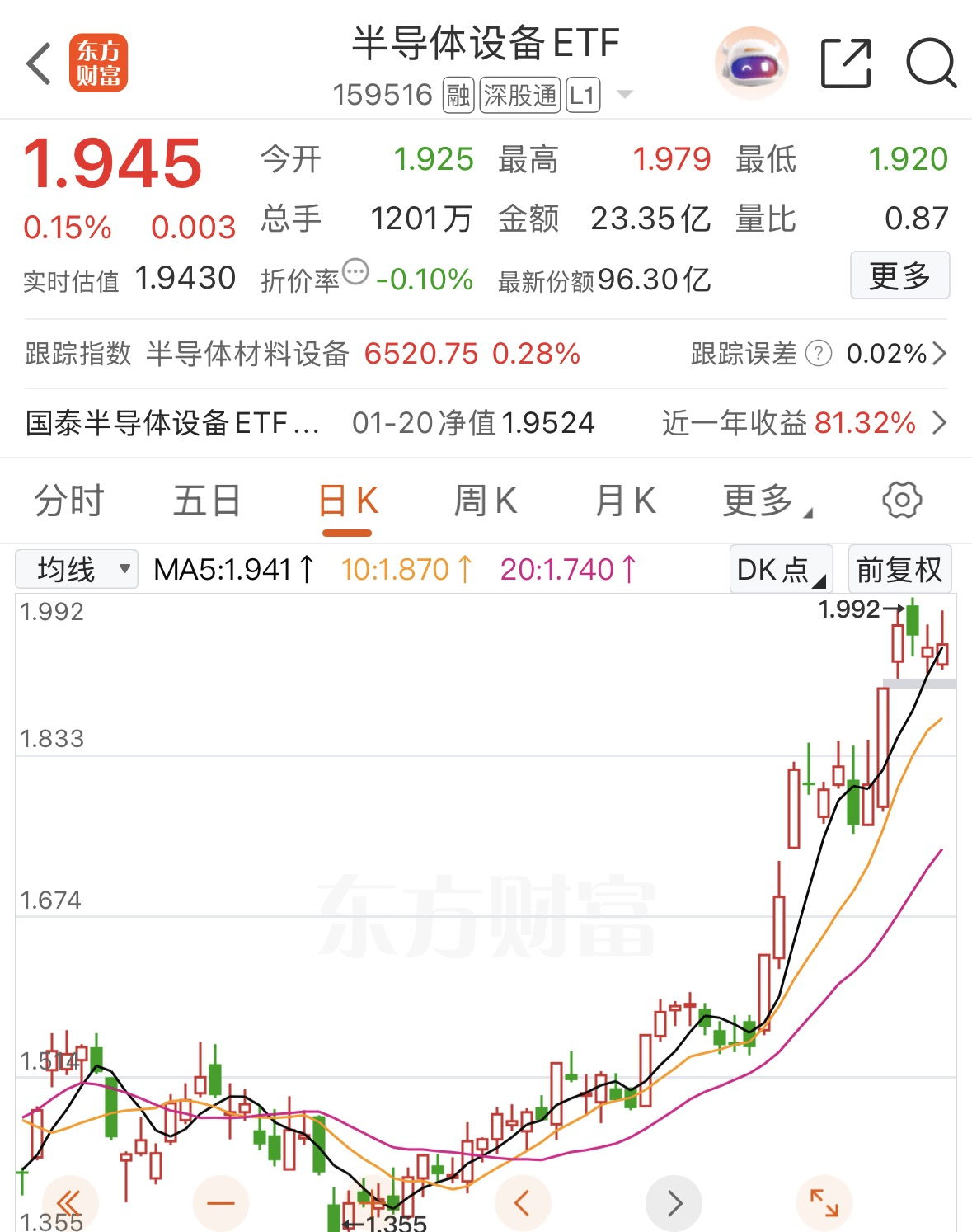The height and width of the screenshot is (1232, 972).
Task: Open the AI assistant robot icon
Action: coord(751,63)
